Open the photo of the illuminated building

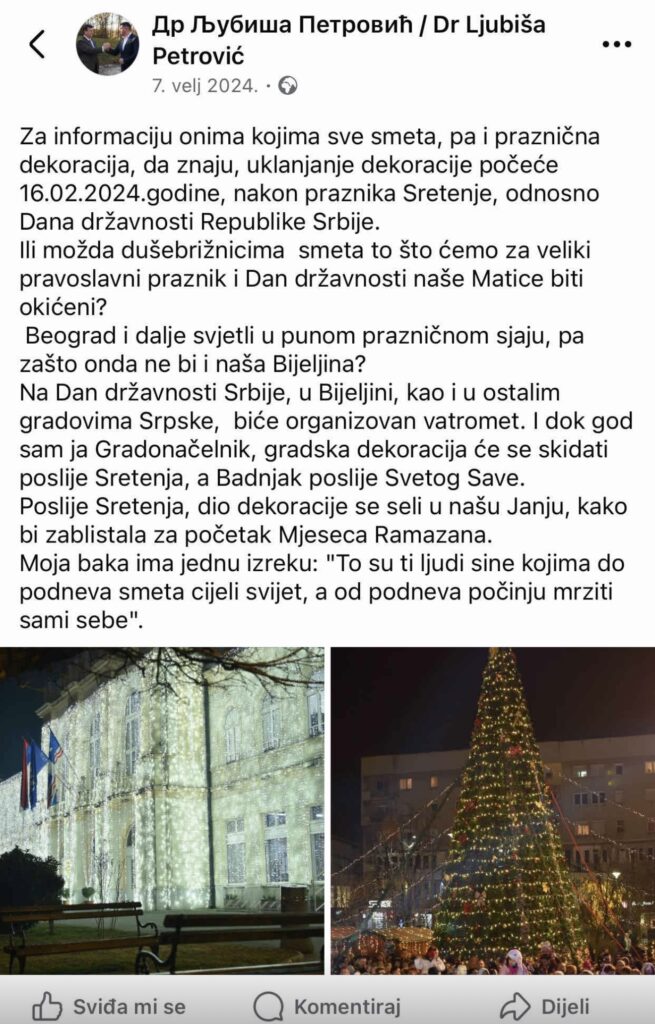click(162, 810)
